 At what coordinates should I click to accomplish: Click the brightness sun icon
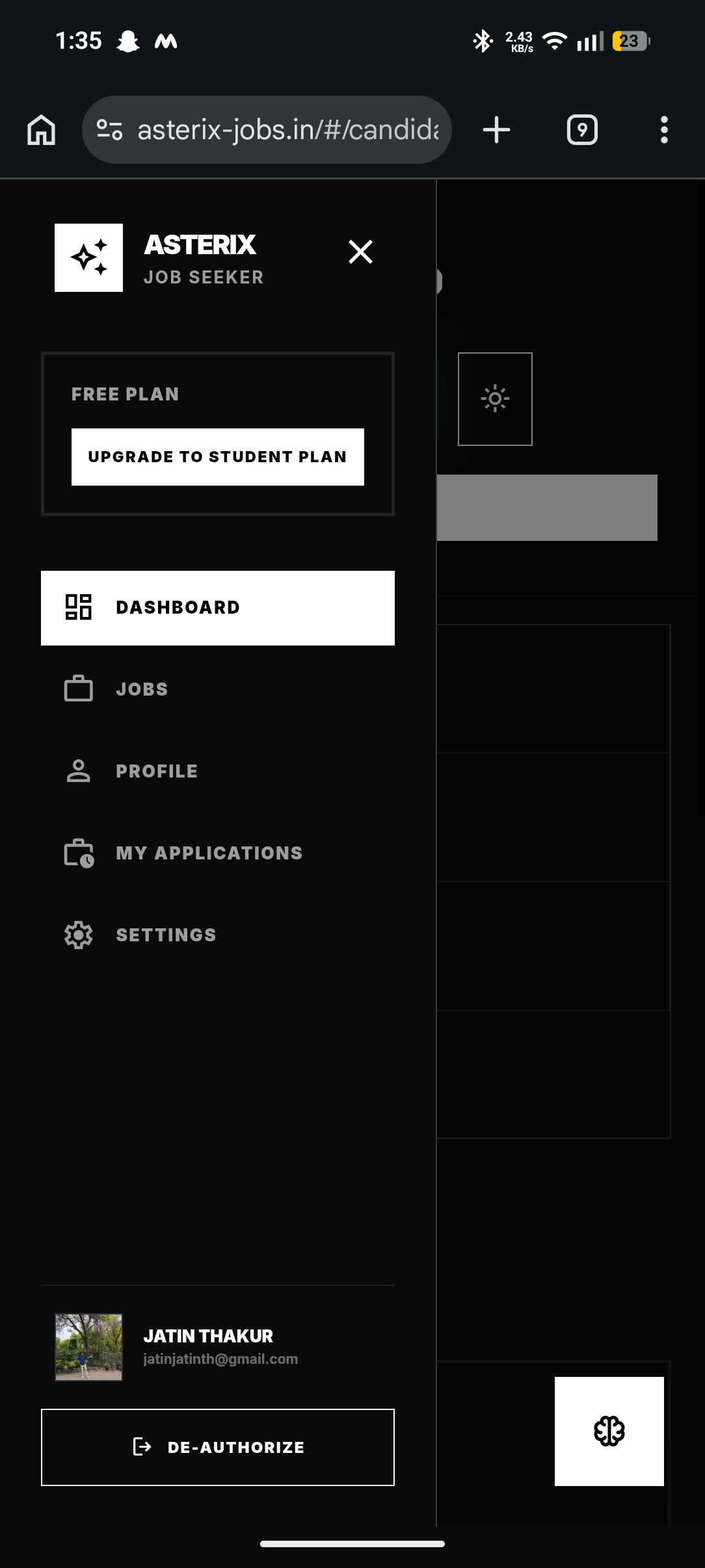click(x=496, y=399)
